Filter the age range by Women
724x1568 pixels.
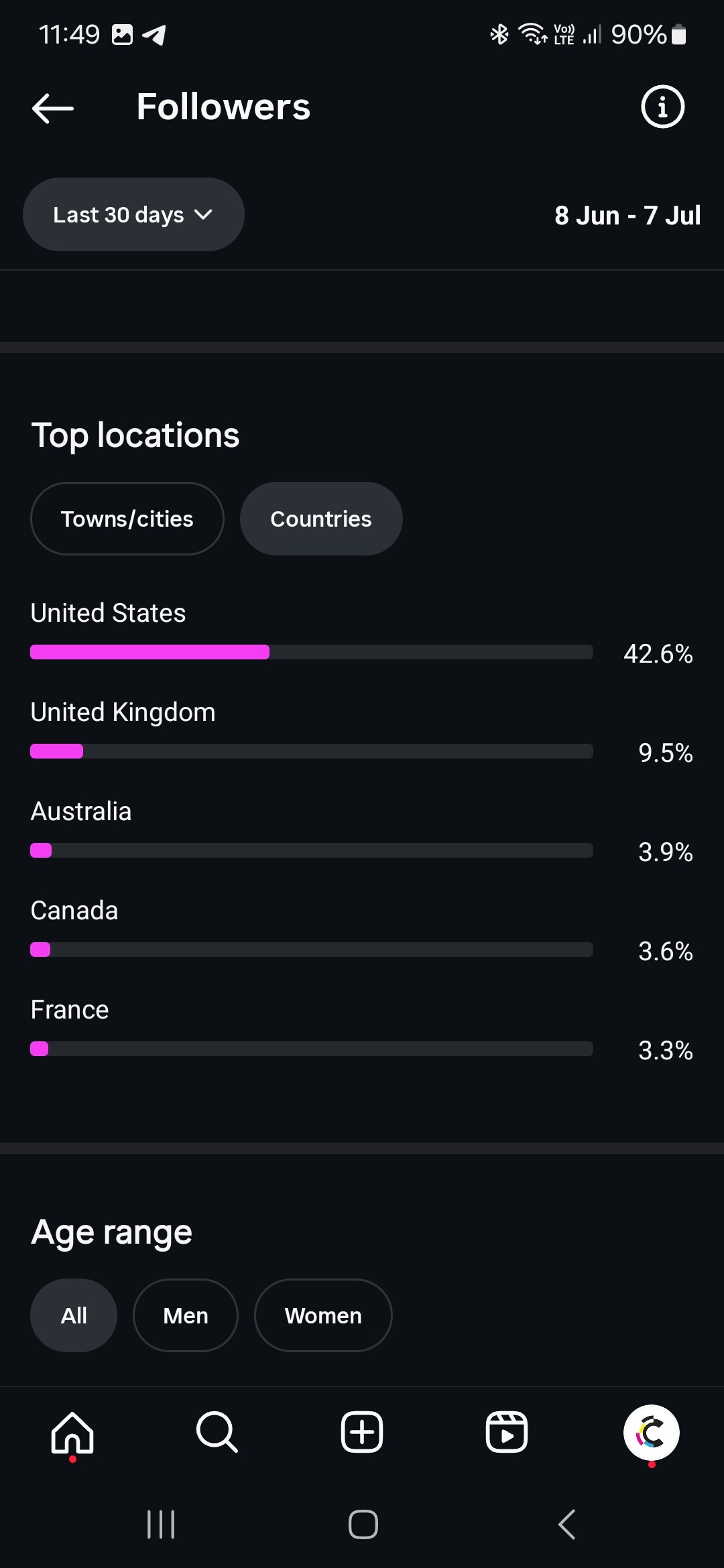click(323, 1315)
